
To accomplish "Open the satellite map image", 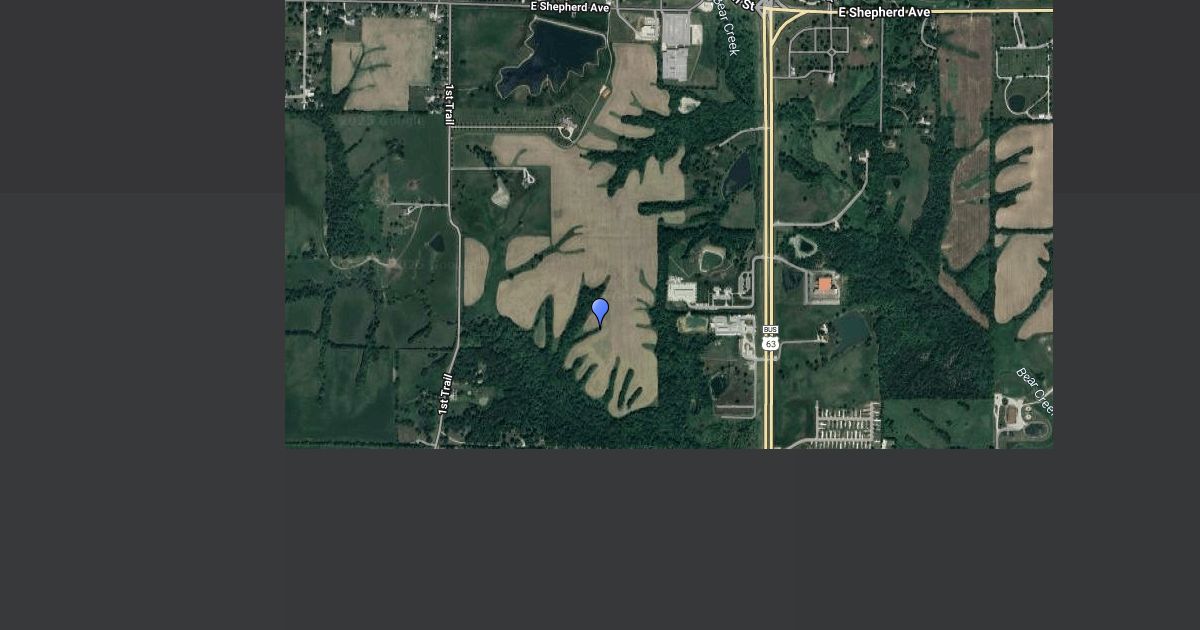I will pyautogui.click(x=668, y=224).
